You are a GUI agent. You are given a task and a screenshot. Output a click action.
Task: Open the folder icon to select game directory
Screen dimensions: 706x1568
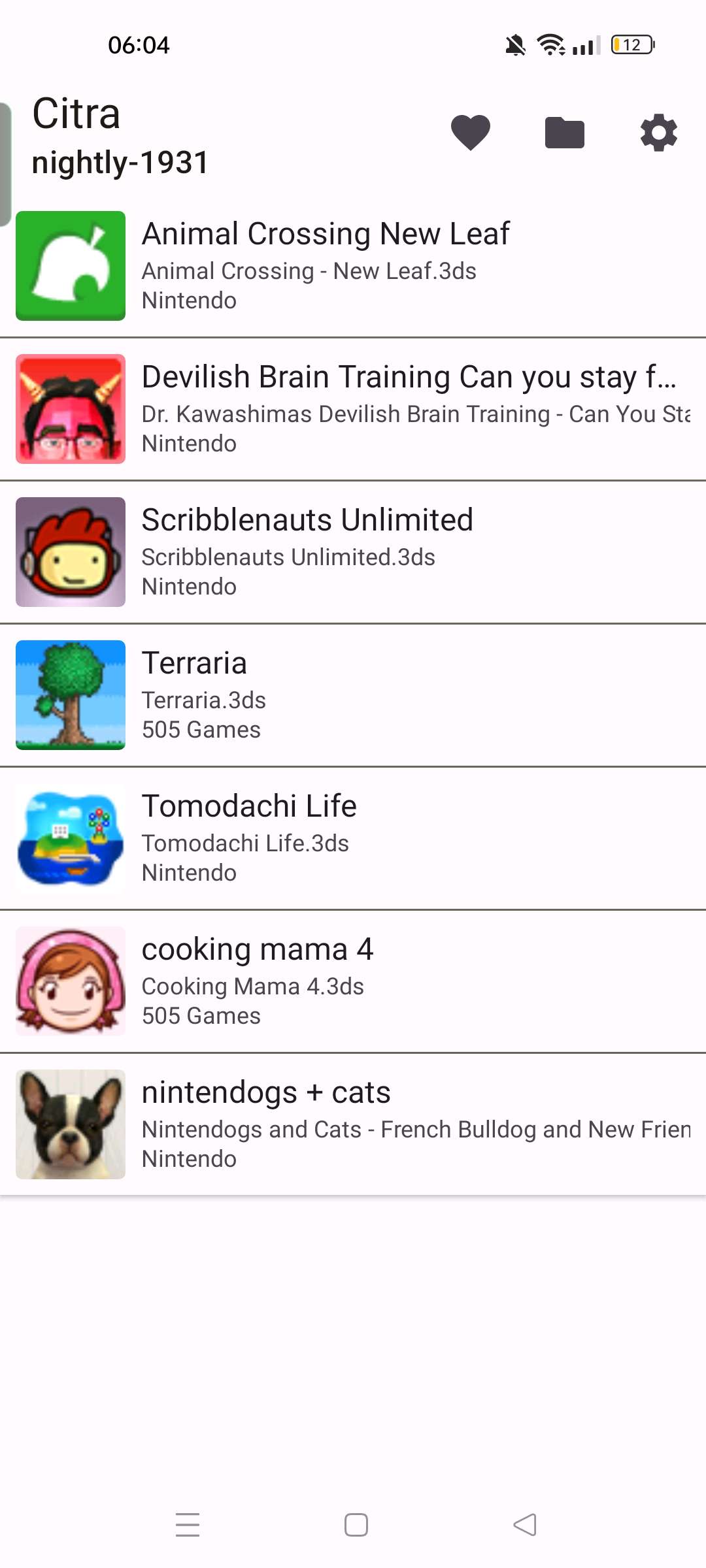point(564,133)
